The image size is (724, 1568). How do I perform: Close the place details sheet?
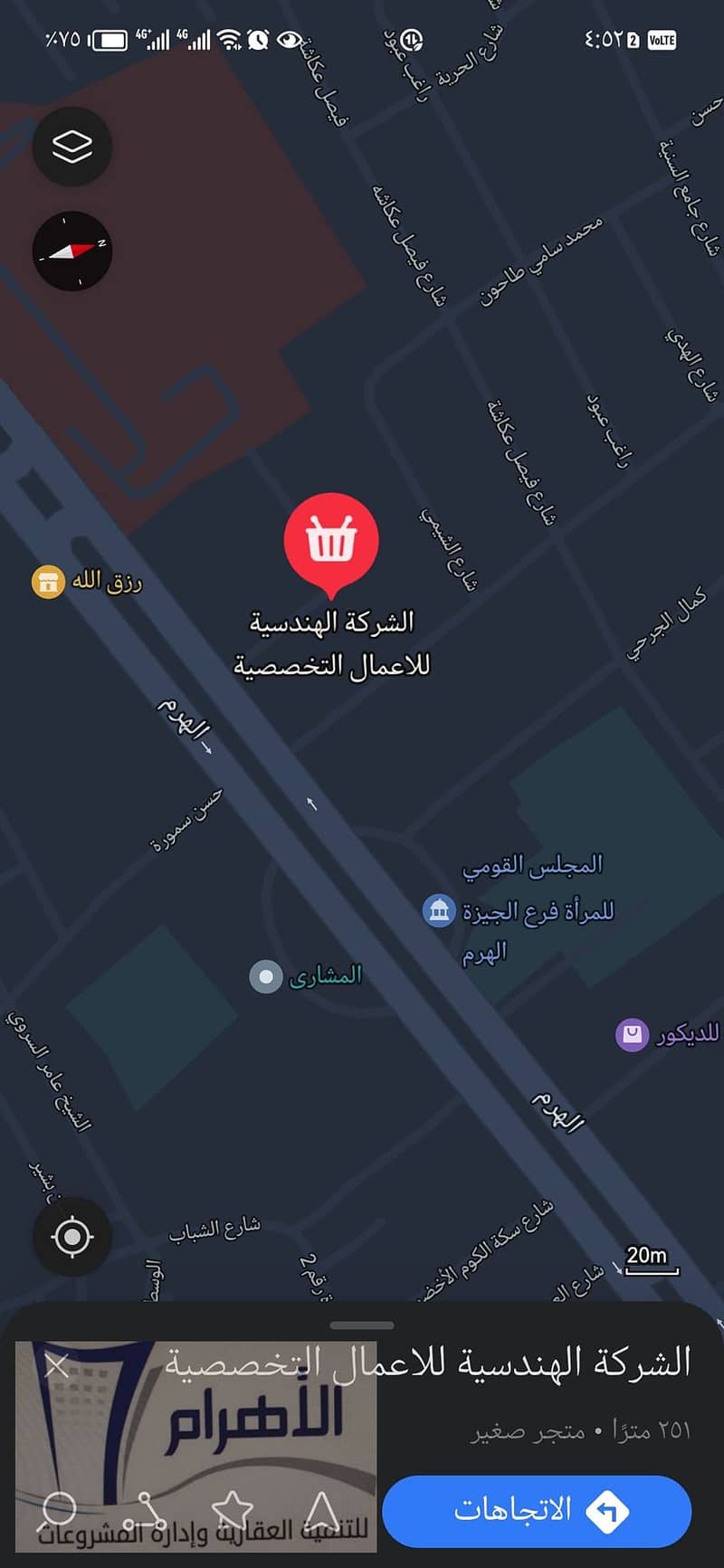click(57, 1365)
